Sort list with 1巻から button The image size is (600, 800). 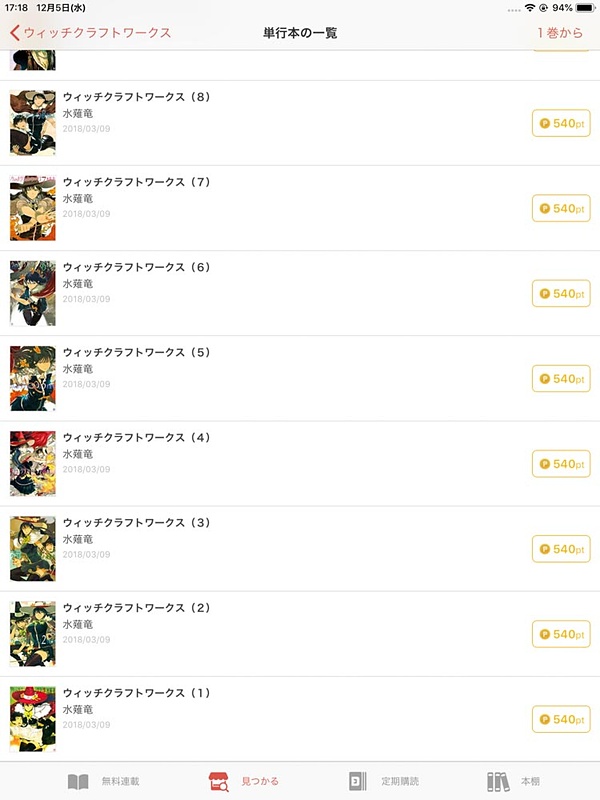point(559,33)
